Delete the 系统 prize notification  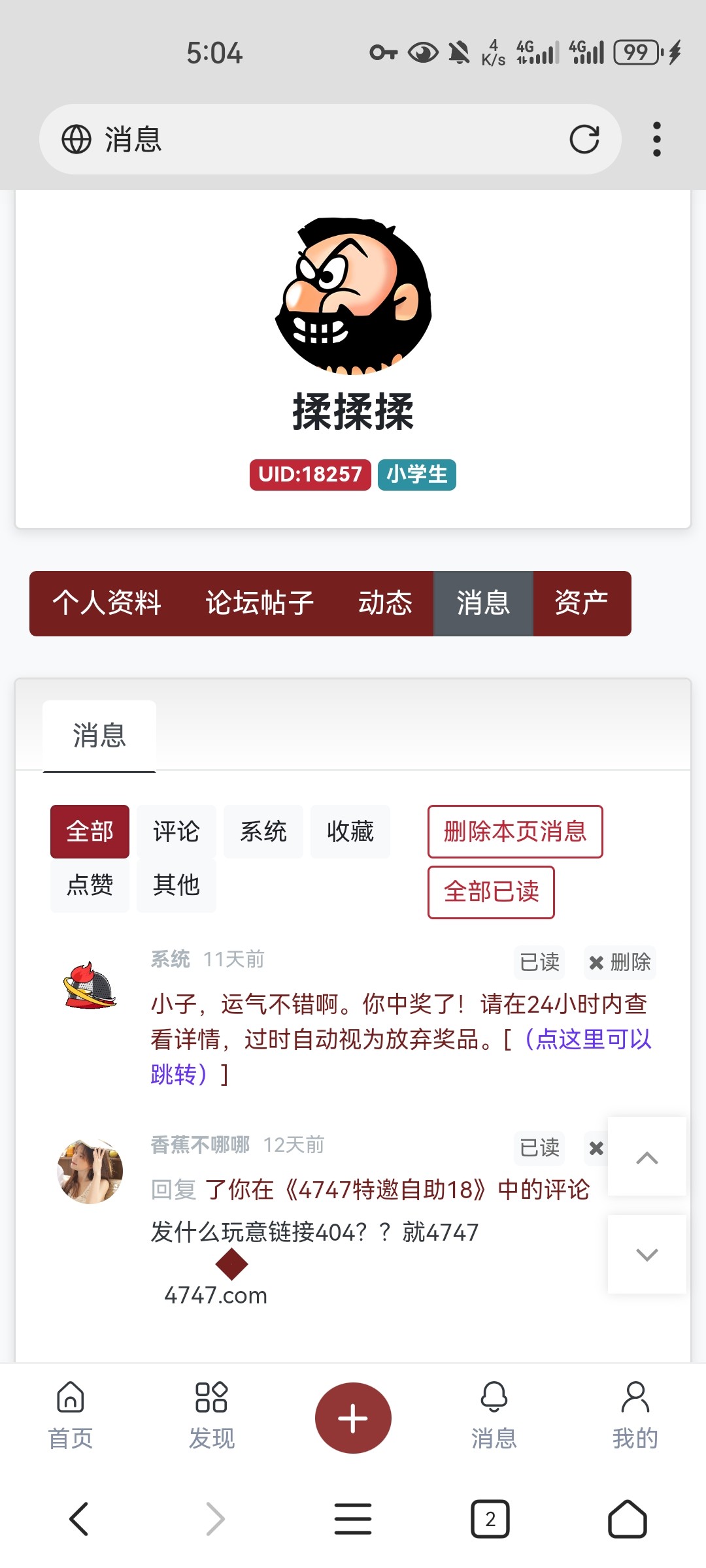[x=619, y=962]
